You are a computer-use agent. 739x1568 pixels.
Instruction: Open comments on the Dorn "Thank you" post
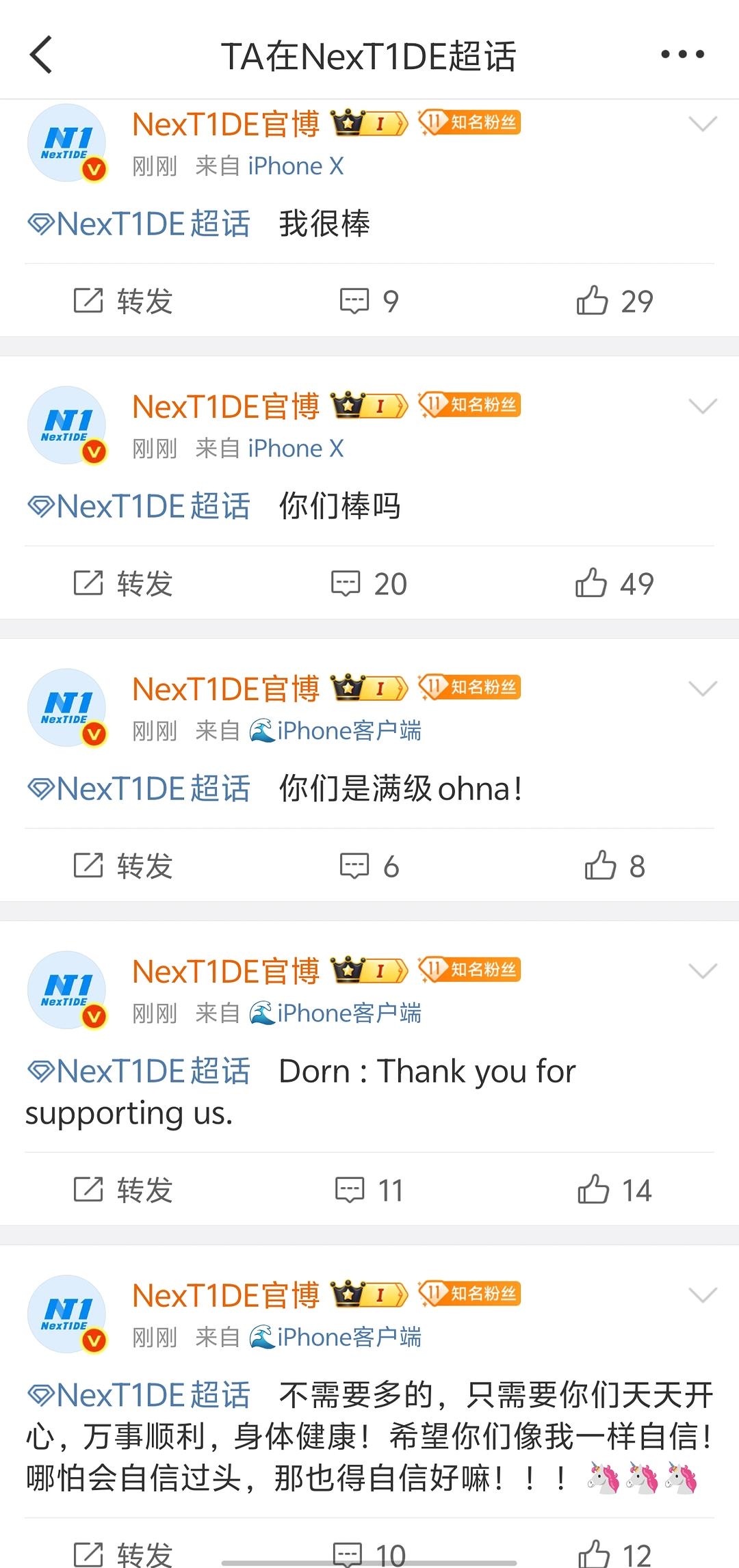[x=369, y=1190]
